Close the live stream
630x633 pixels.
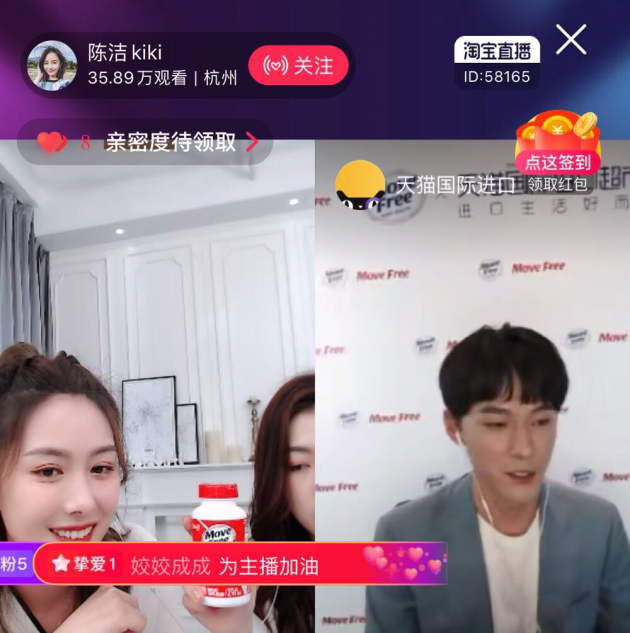571,40
